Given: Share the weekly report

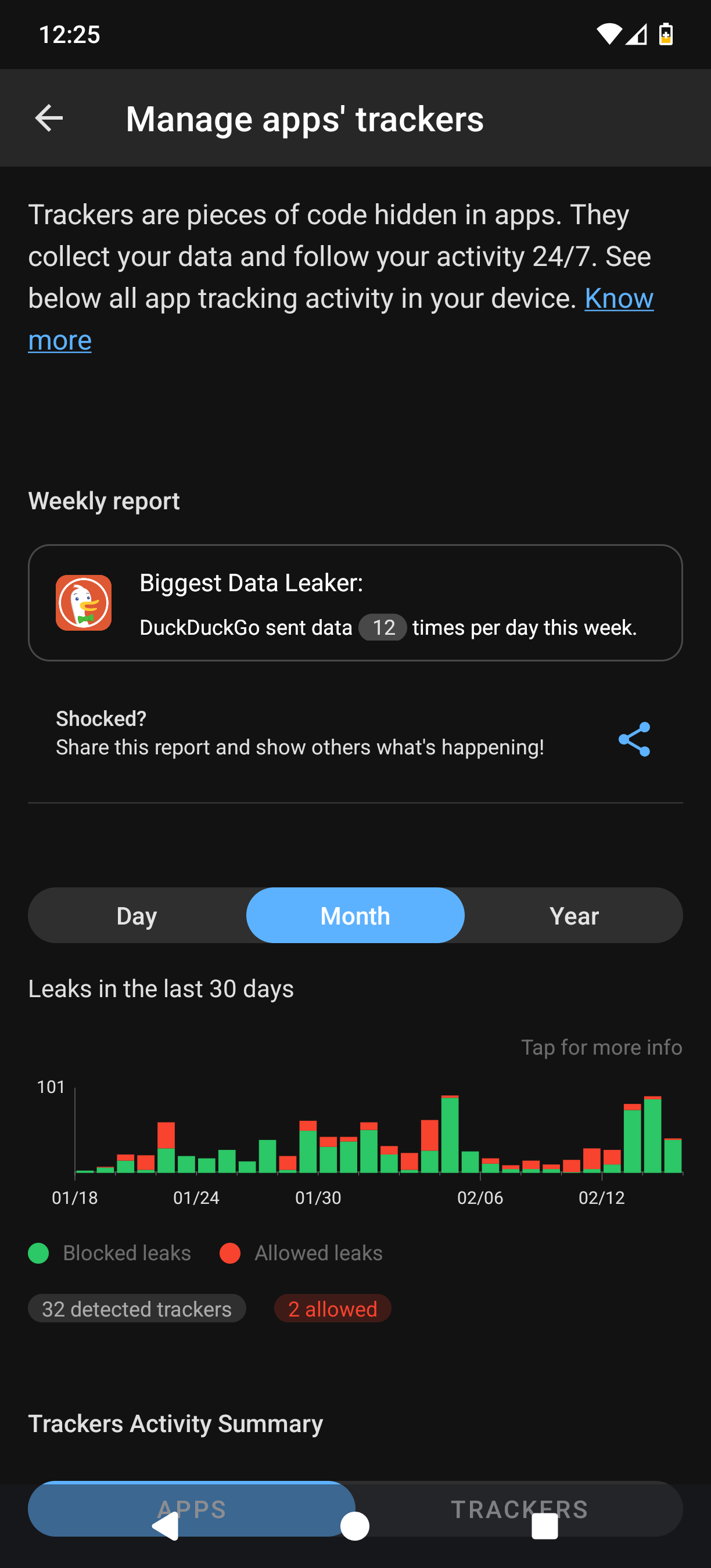Looking at the screenshot, I should [x=634, y=739].
